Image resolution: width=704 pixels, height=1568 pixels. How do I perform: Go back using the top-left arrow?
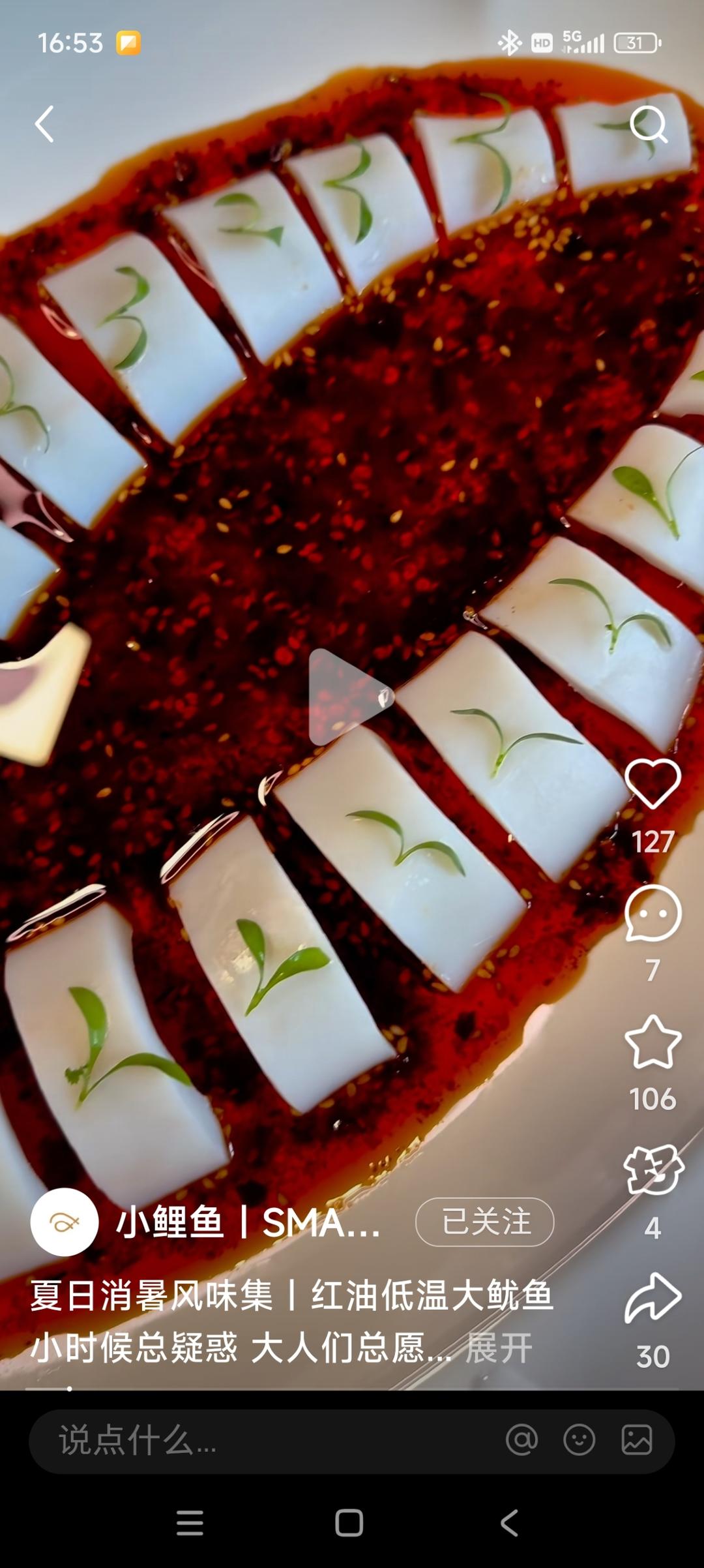(44, 124)
